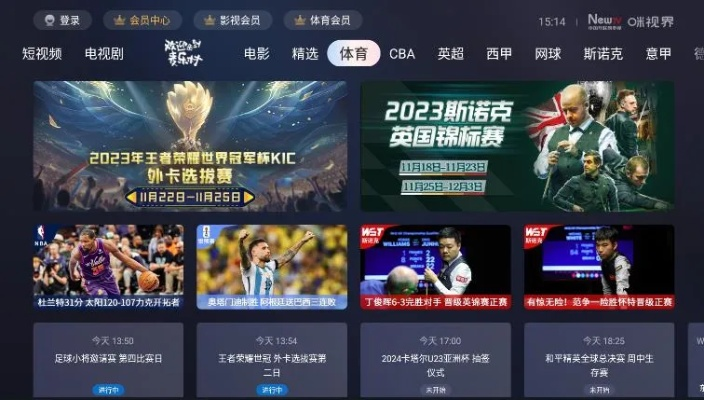Viewport: 704px width, 400px height.
Task: Open the 2023斯诺克英国锦标赛 banner
Action: tap(517, 146)
